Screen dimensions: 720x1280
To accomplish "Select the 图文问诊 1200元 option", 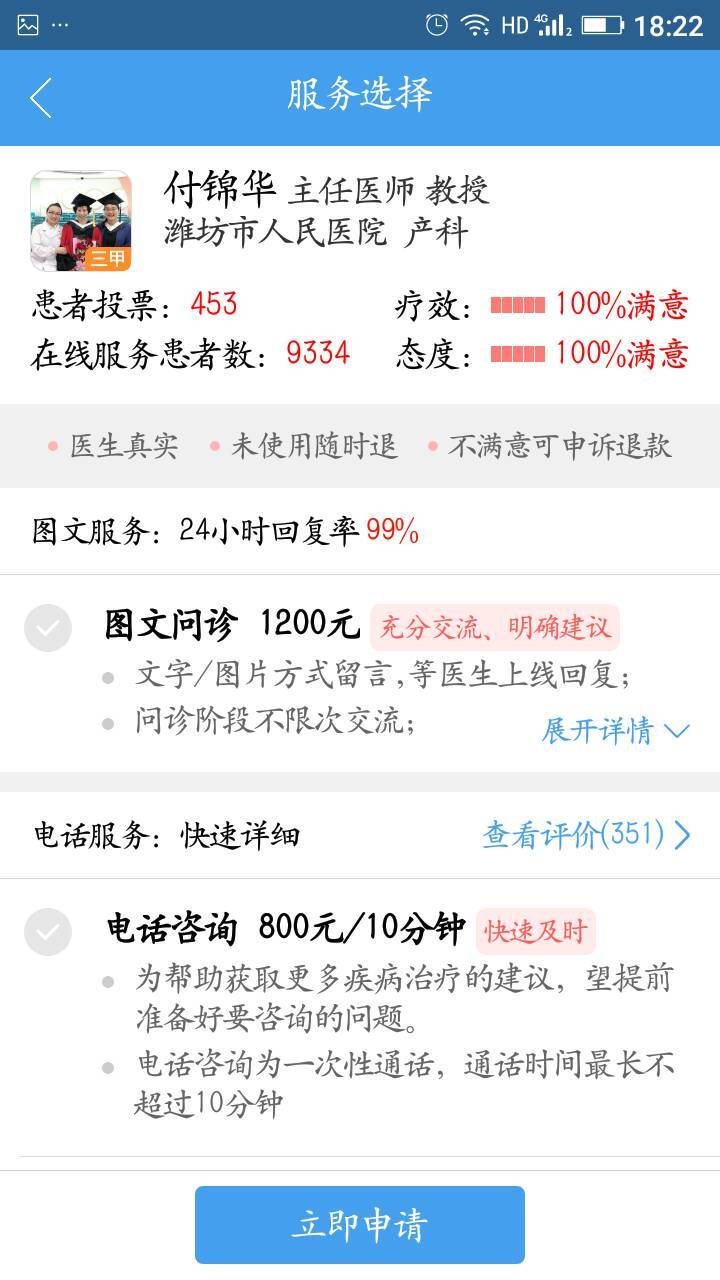I will click(x=48, y=628).
